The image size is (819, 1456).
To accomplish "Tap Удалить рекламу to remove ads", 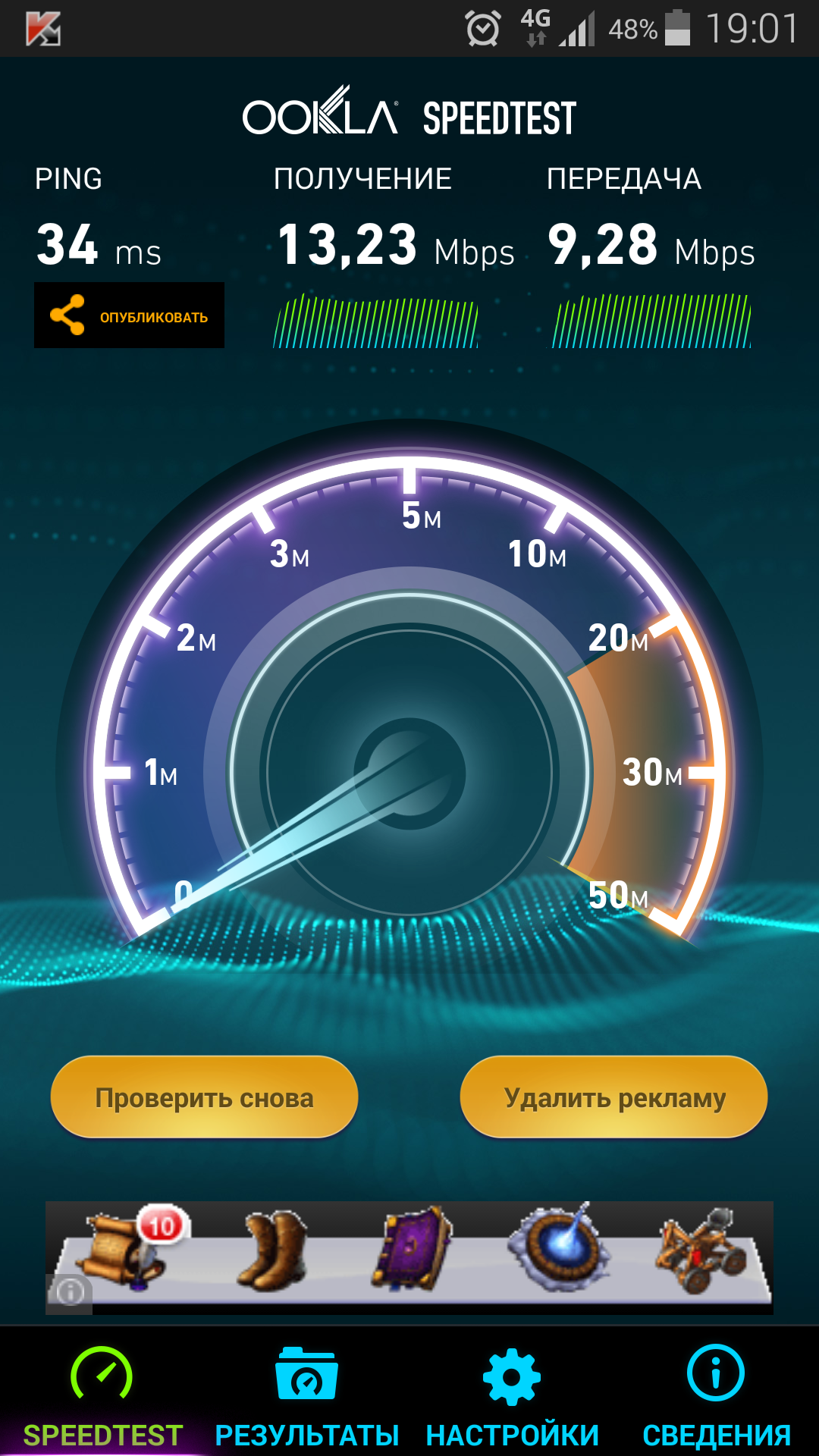I will (x=614, y=1097).
